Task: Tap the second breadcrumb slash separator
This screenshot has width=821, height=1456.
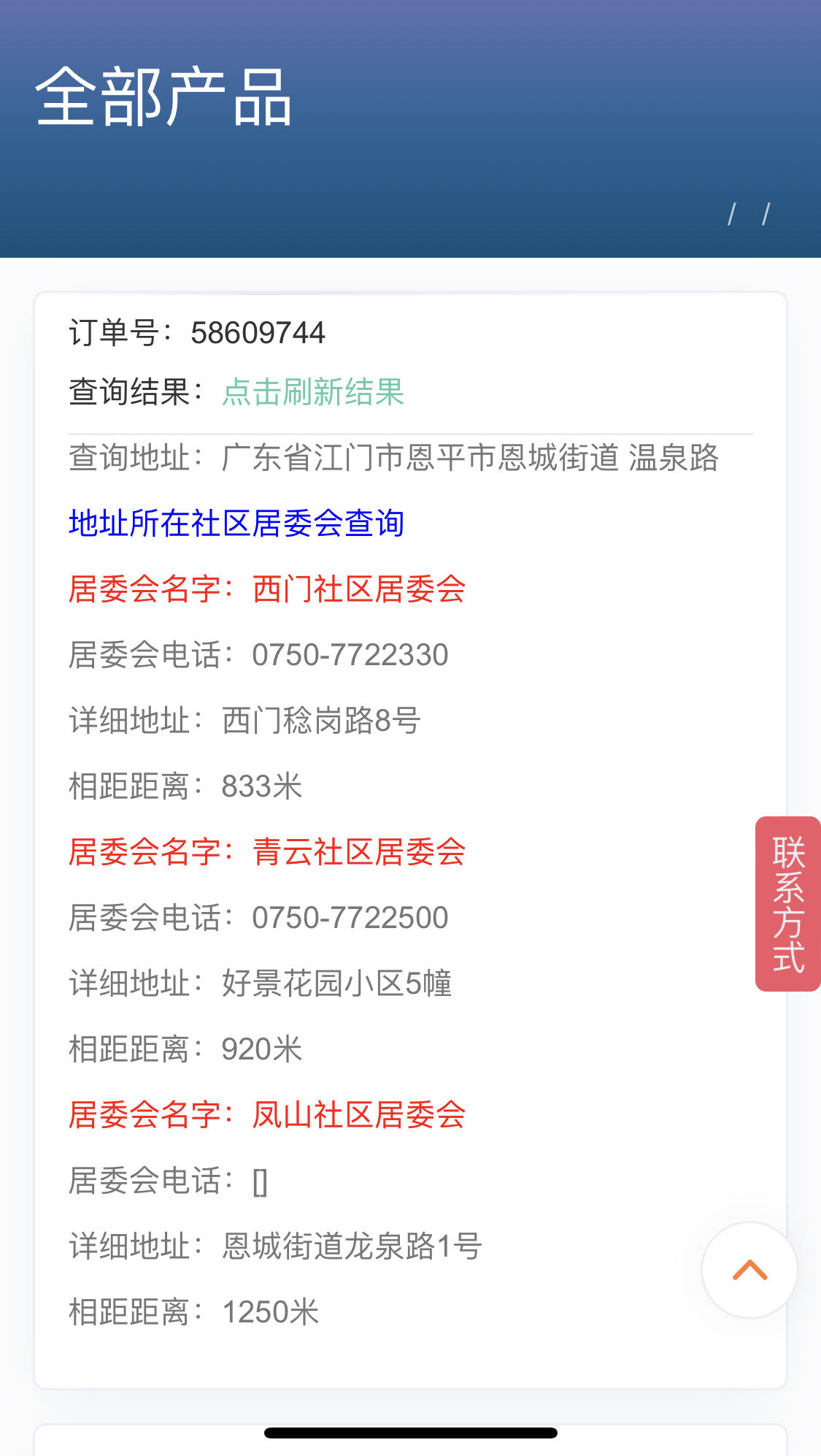Action: coord(765,213)
